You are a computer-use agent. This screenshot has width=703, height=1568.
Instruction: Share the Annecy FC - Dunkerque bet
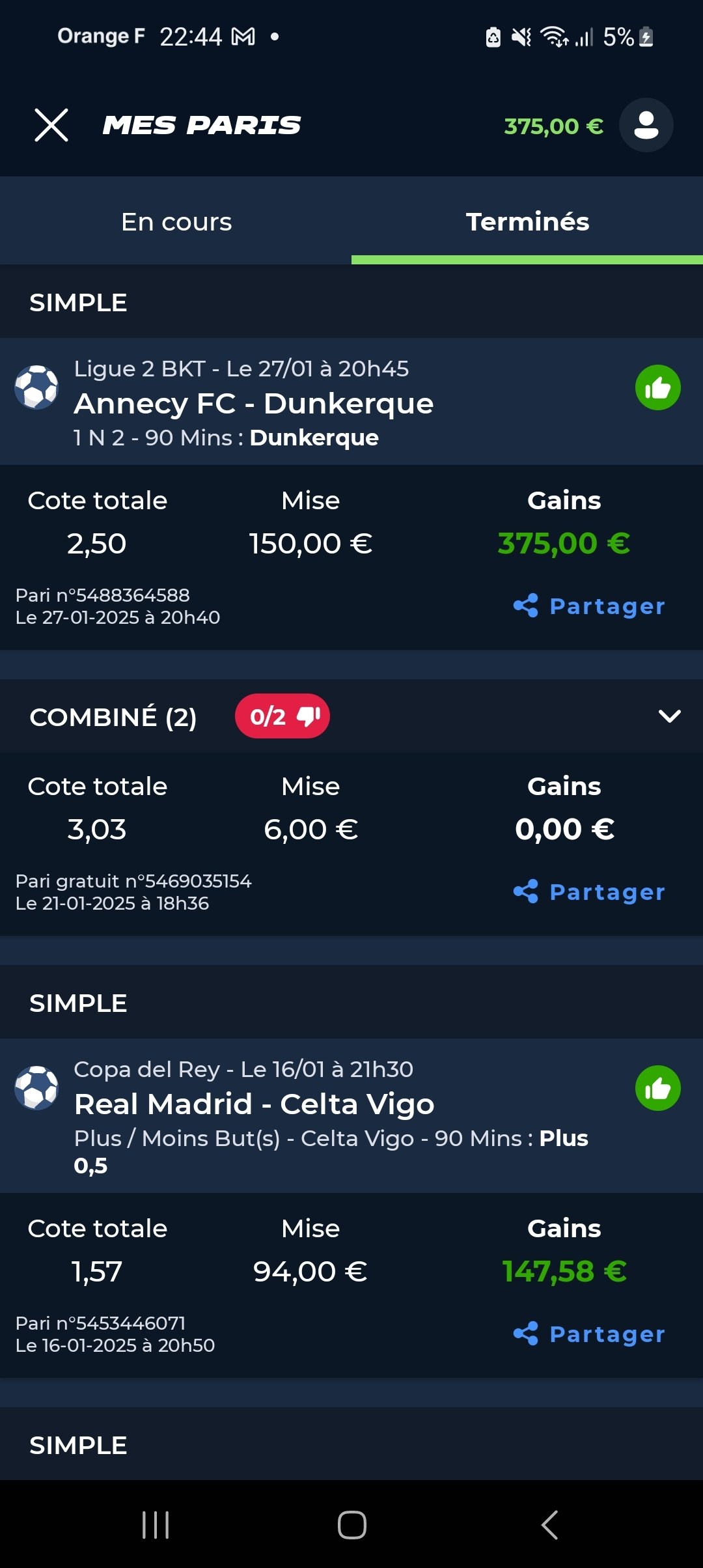(589, 606)
